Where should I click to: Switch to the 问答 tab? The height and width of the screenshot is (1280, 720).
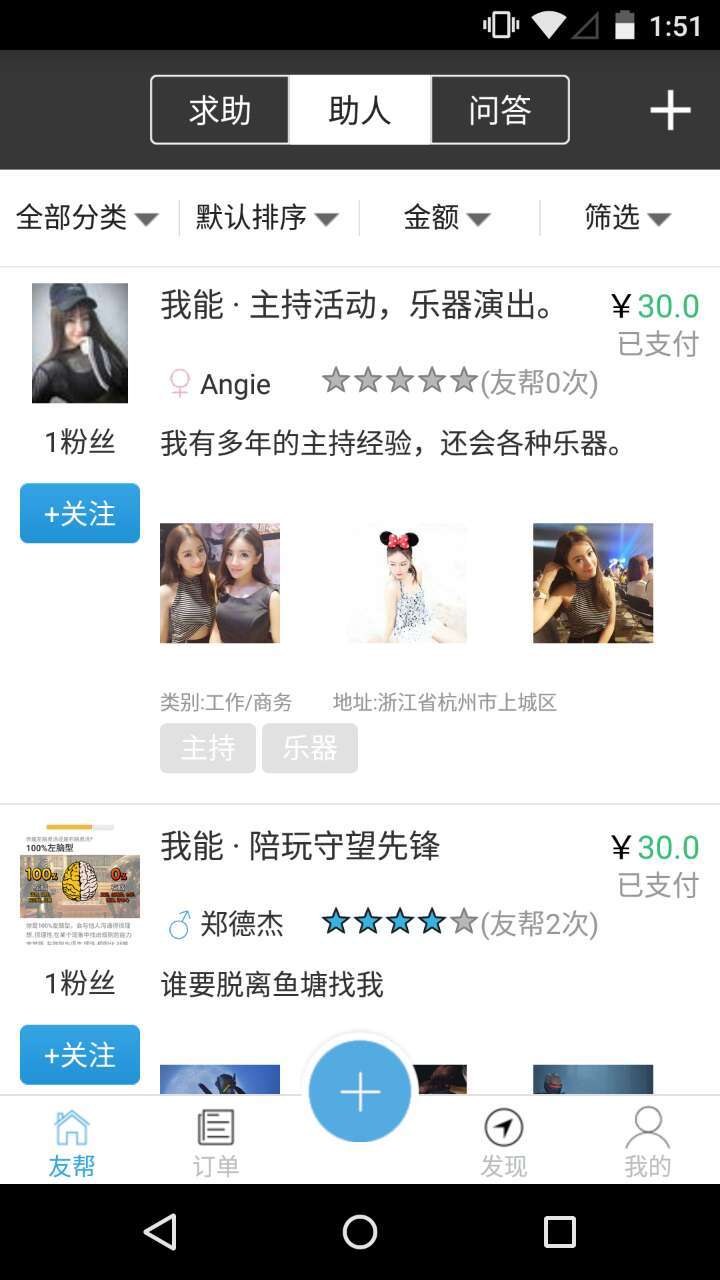point(500,110)
